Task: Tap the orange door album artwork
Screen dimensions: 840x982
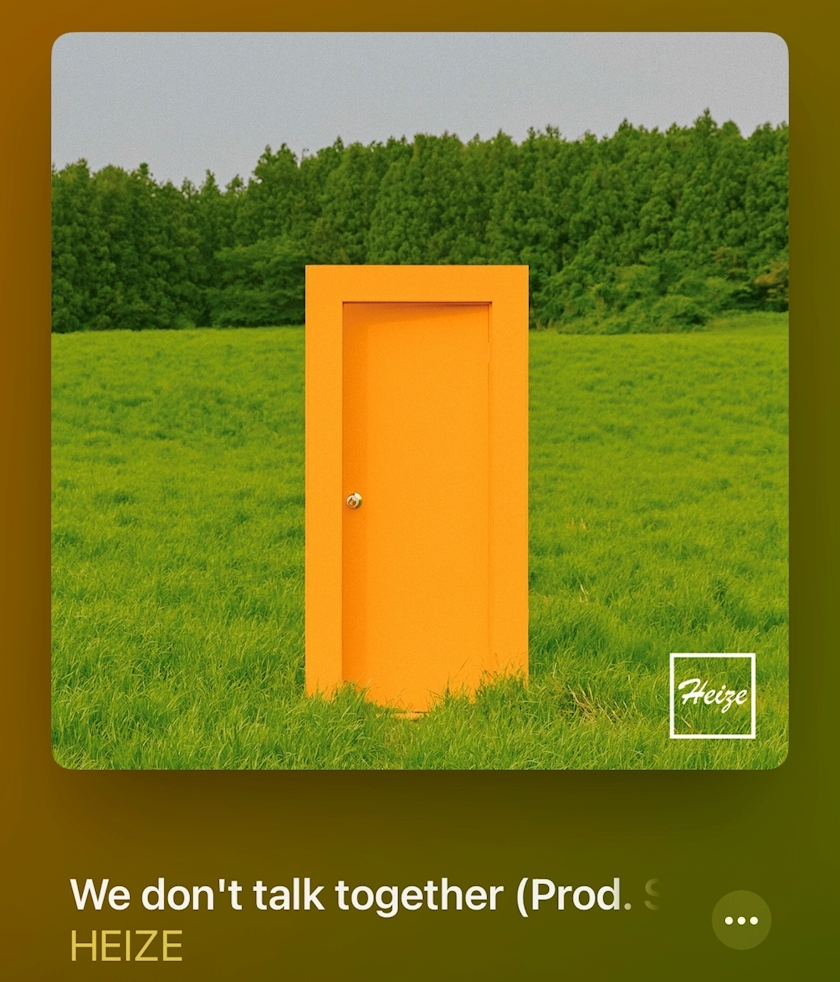Action: [x=419, y=400]
